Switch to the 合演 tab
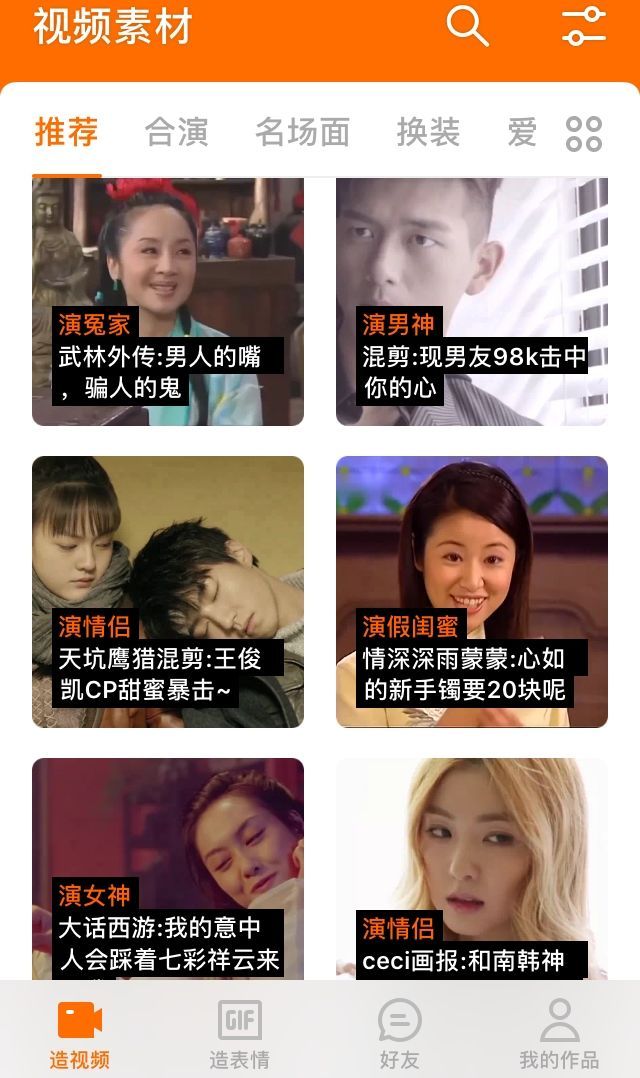 pyautogui.click(x=176, y=132)
